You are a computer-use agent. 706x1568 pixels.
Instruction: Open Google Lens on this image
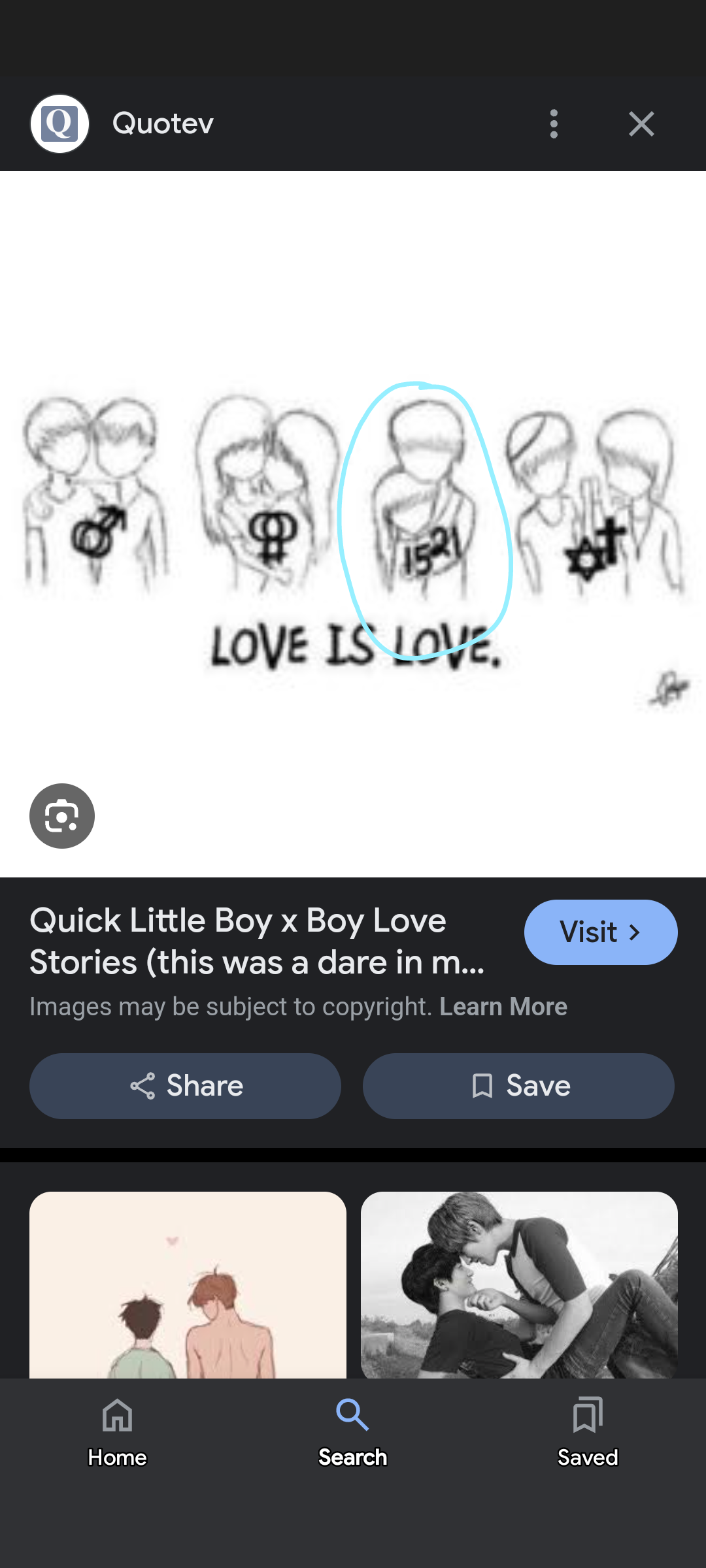point(62,816)
